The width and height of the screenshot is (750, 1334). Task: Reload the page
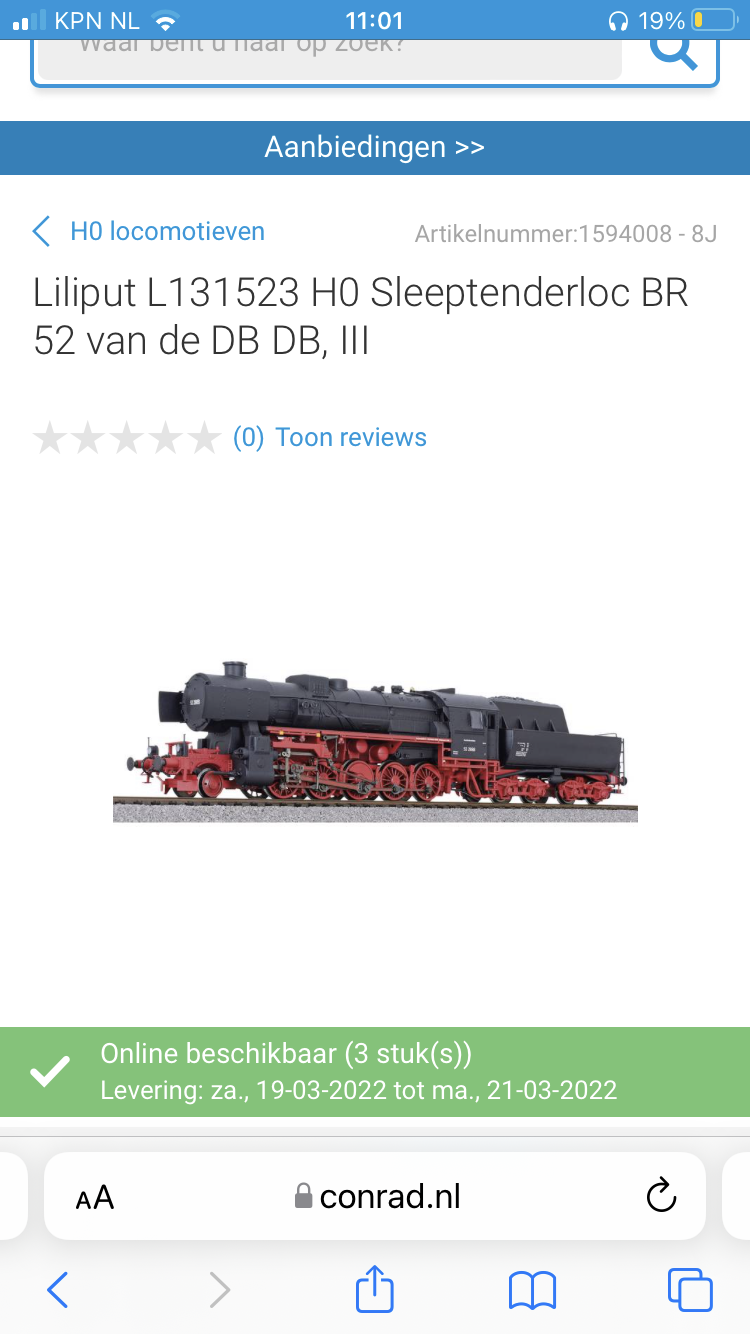pos(662,1195)
